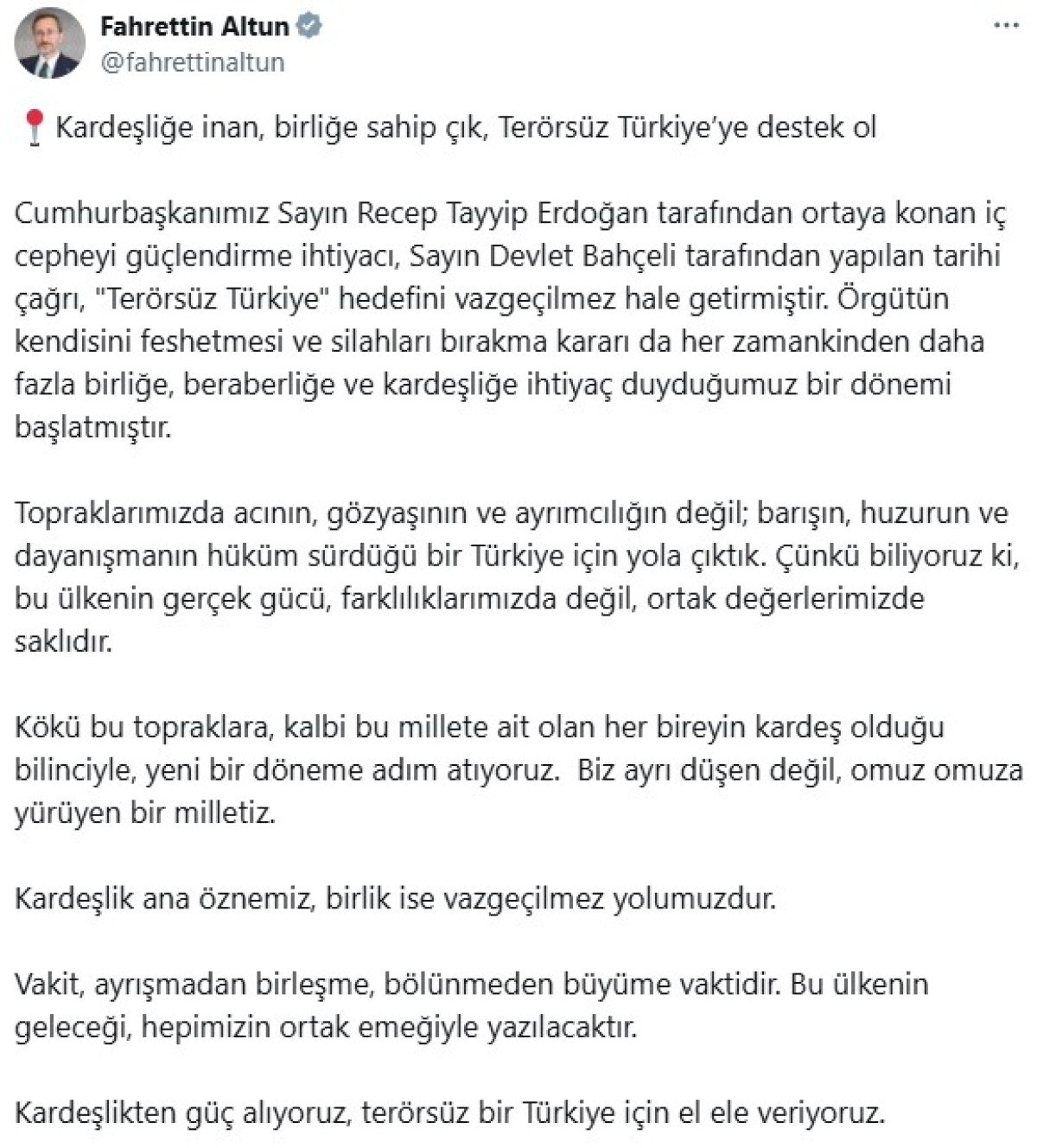This screenshot has width=1037, height=1148.
Task: Open the Fahrettin Altun display name
Action: 194,27
